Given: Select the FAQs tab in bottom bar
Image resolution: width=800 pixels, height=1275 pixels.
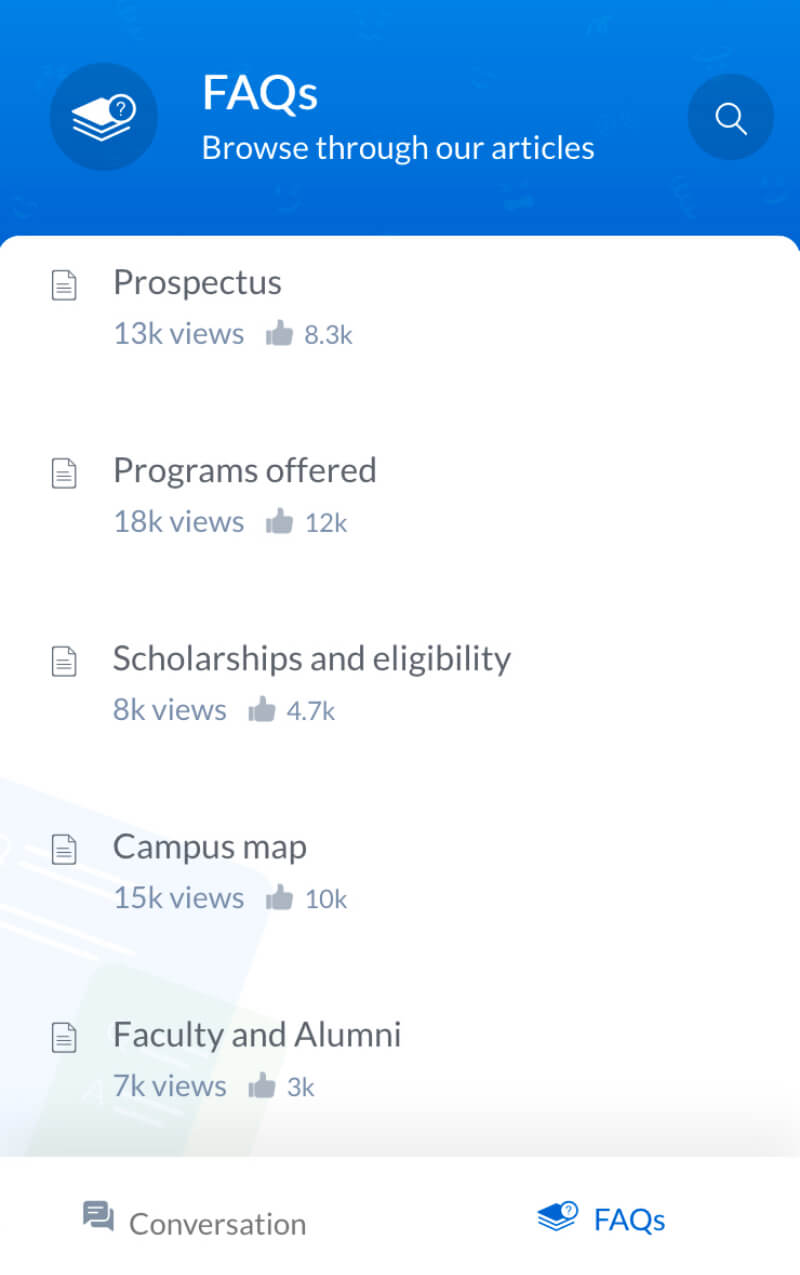Looking at the screenshot, I should (602, 1219).
